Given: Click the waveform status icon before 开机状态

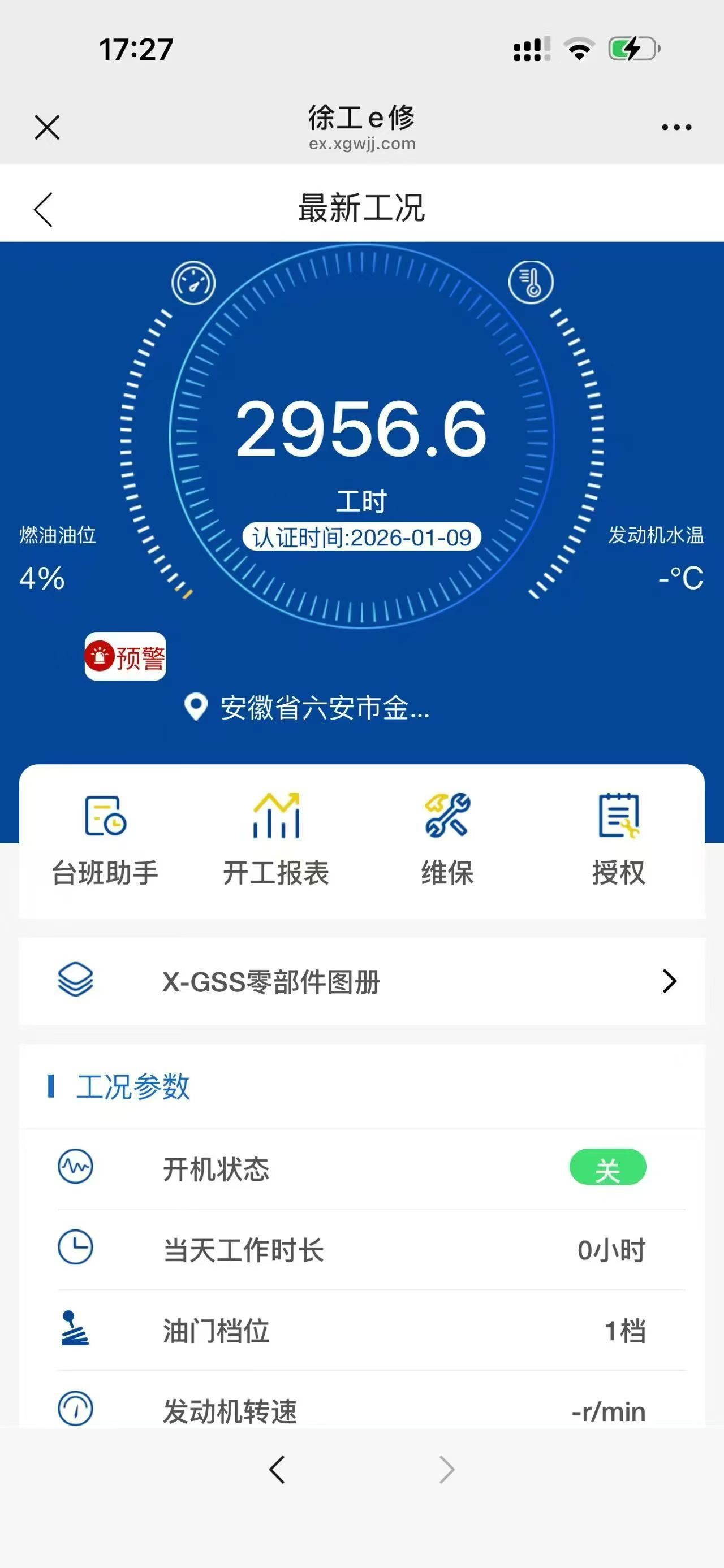Looking at the screenshot, I should [x=74, y=1166].
